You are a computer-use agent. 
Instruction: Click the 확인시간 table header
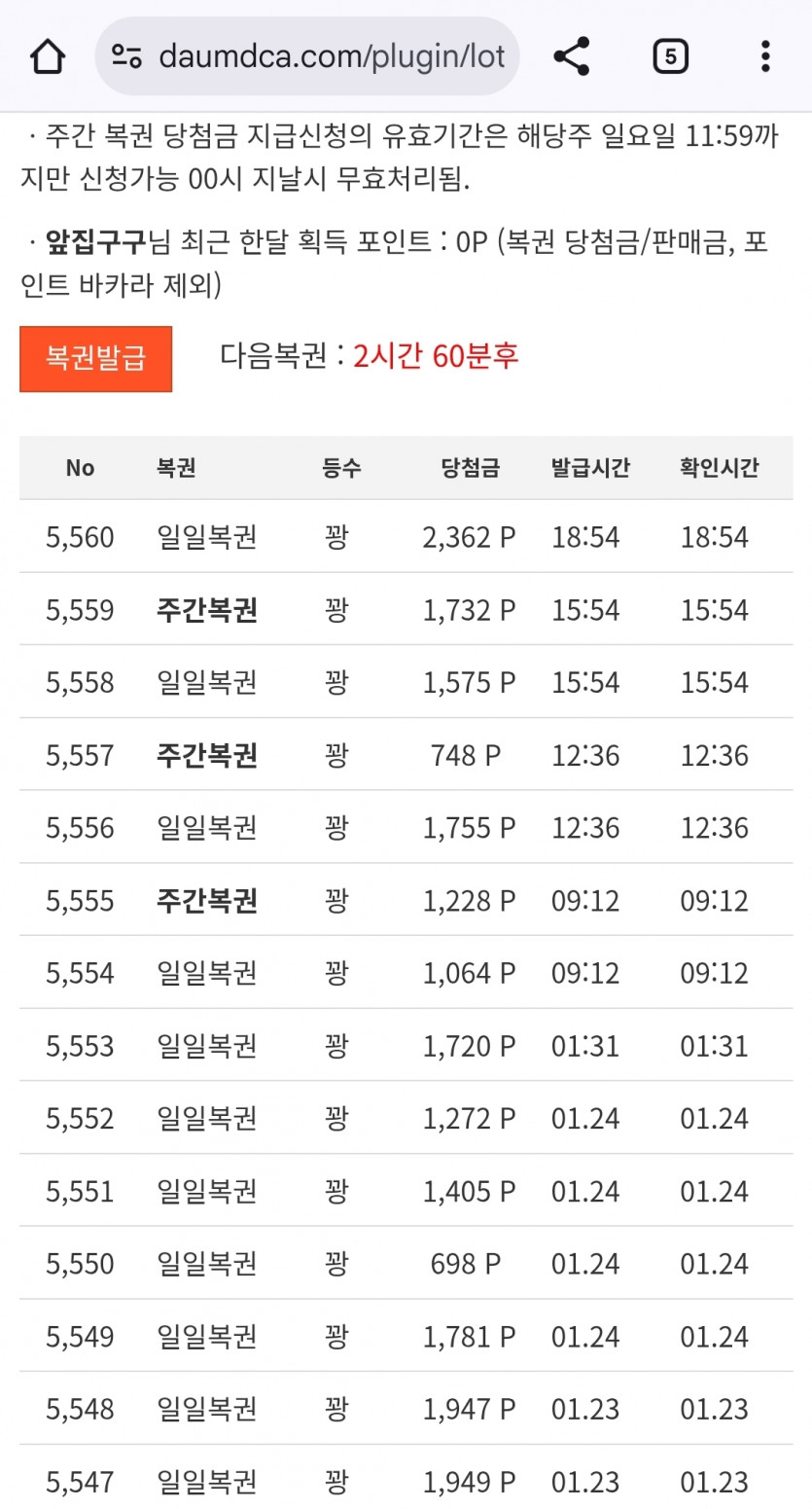coord(720,467)
